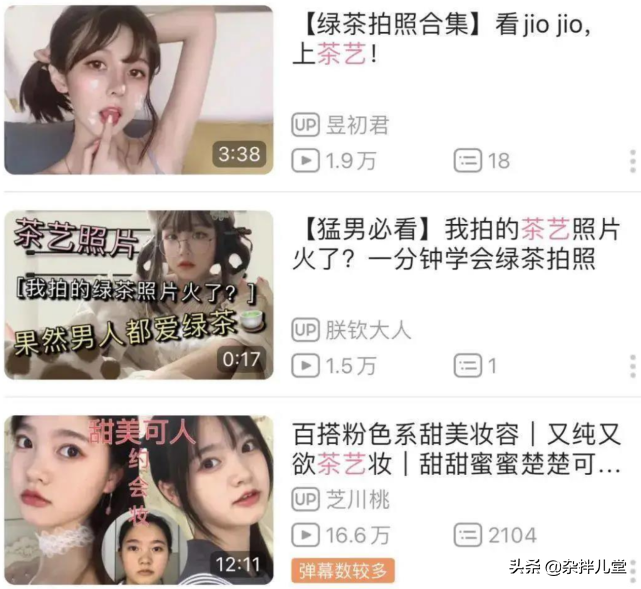
Task: Open the 3:38 绿茶拍照合集 video thumbnail
Action: [x=138, y=90]
